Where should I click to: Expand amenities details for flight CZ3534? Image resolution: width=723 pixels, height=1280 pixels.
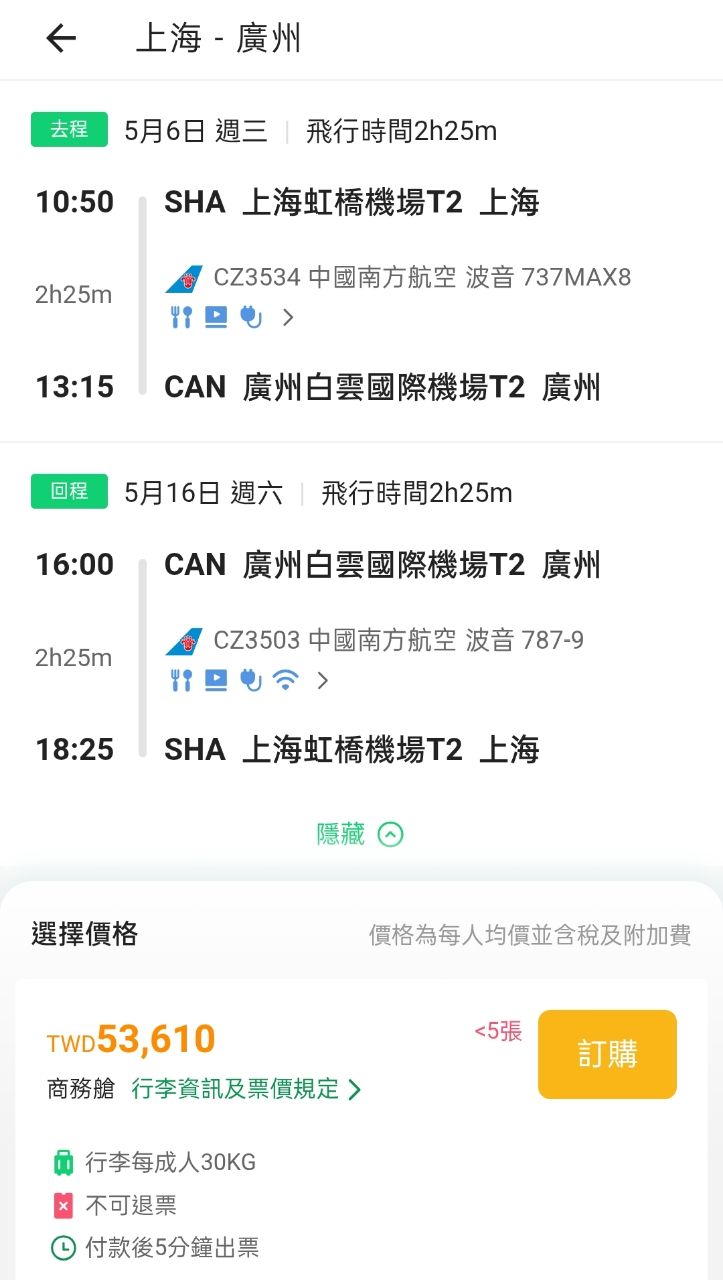click(x=288, y=318)
